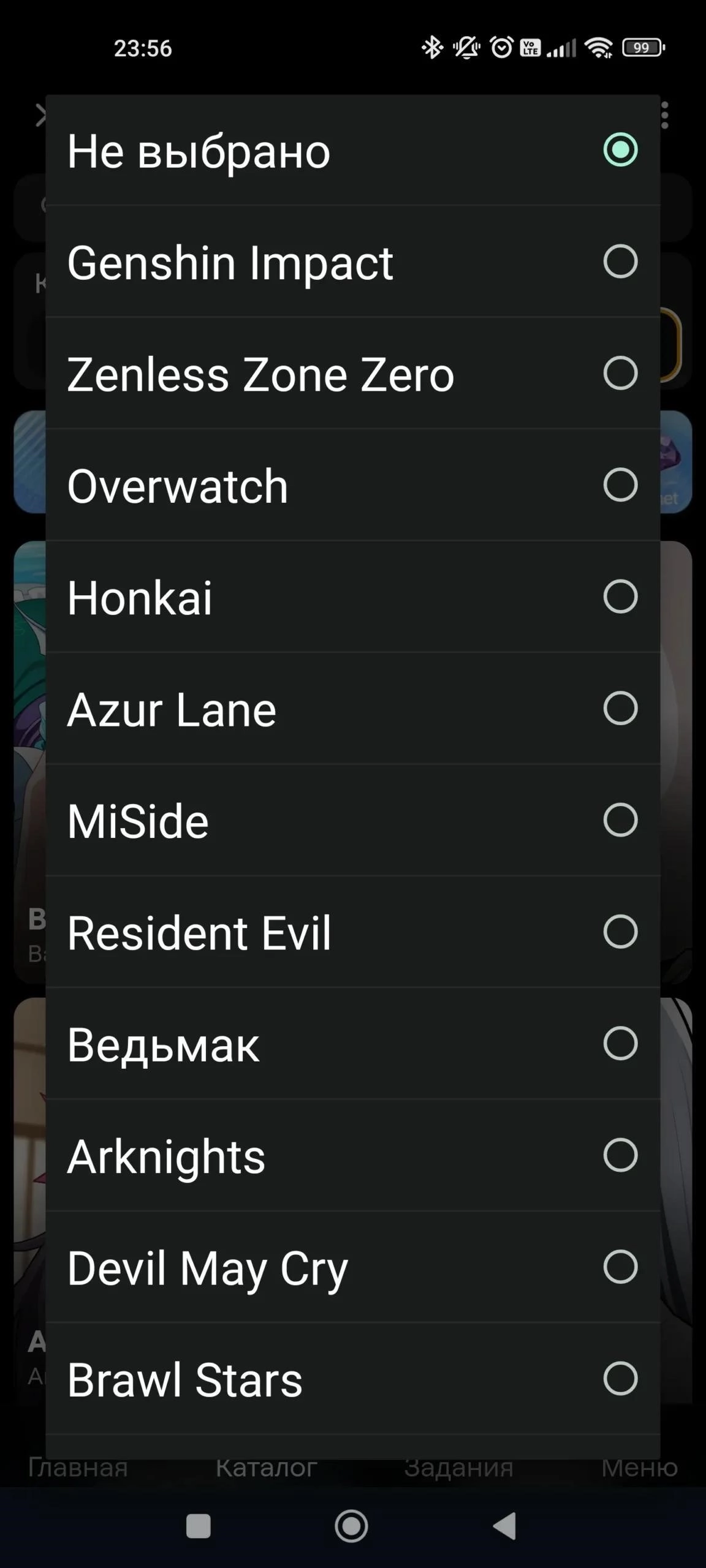Screen dimensions: 706x1568
Task: Pick Arknights
Action: (352, 1156)
